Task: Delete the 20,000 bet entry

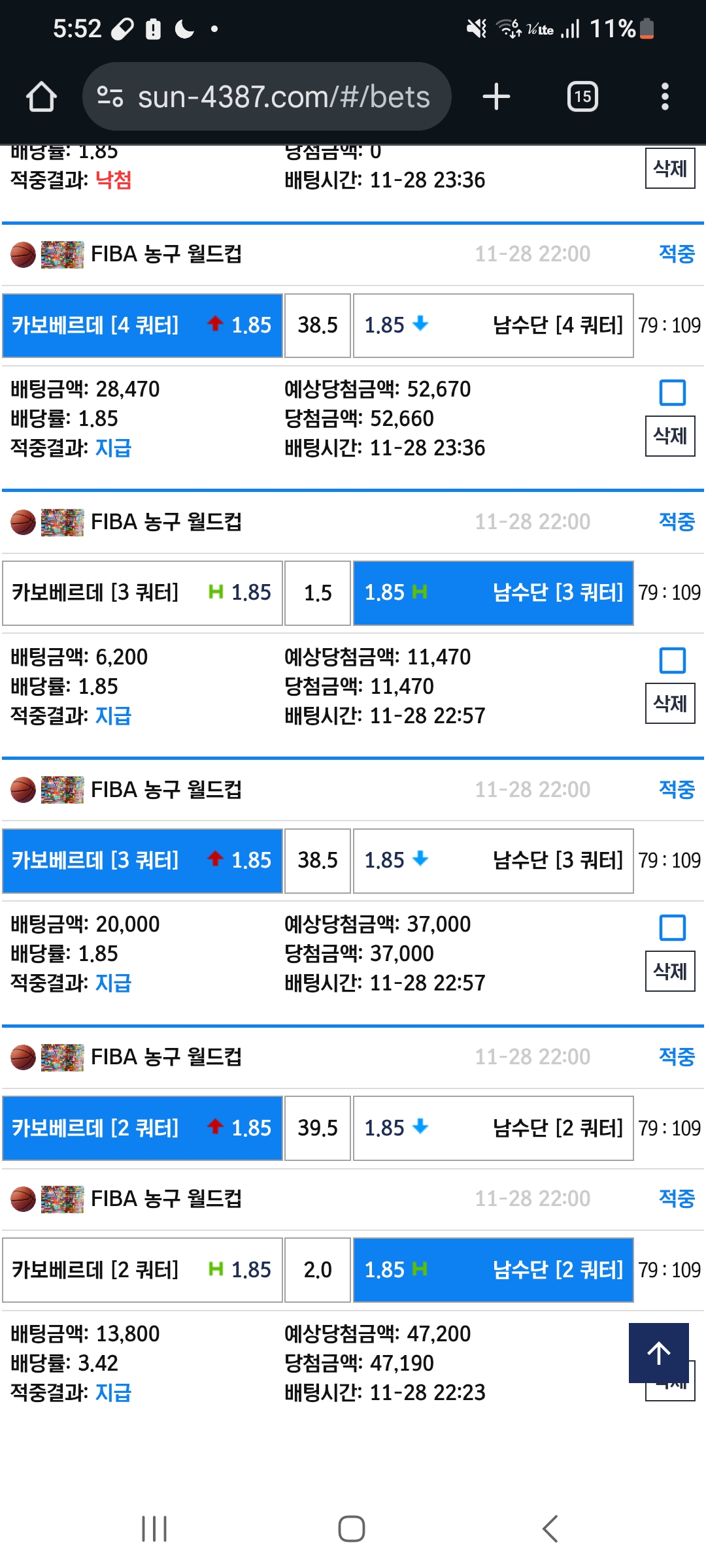Action: pyautogui.click(x=670, y=972)
